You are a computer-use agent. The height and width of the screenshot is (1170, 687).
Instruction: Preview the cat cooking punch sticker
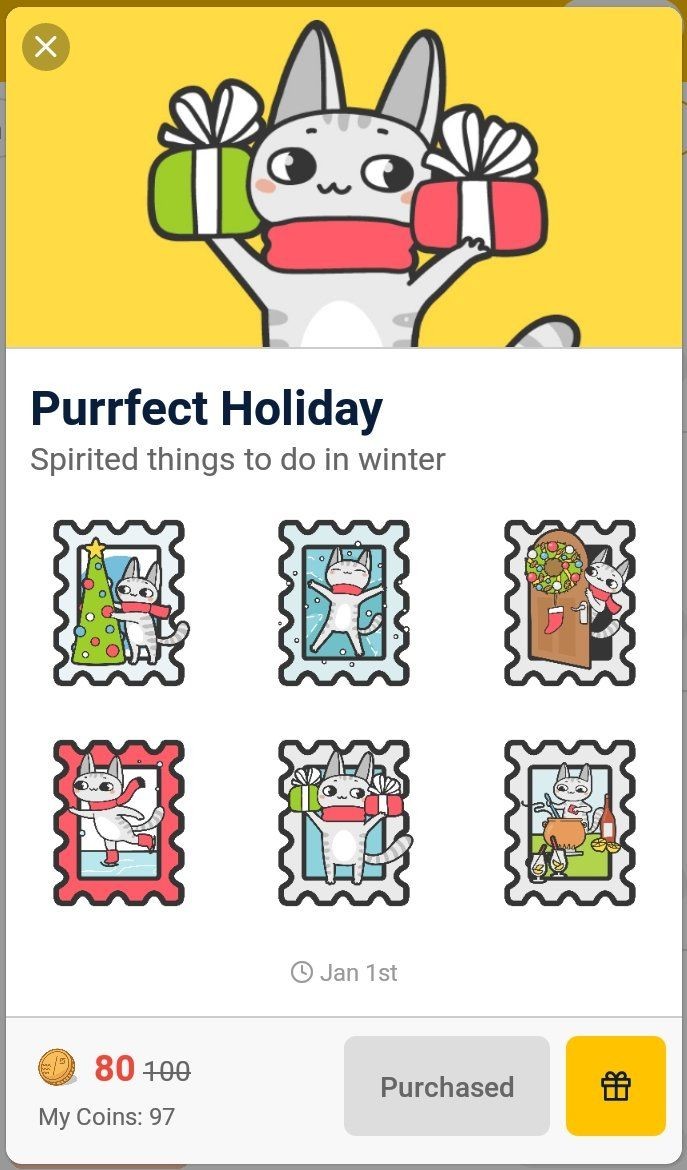[x=570, y=822]
